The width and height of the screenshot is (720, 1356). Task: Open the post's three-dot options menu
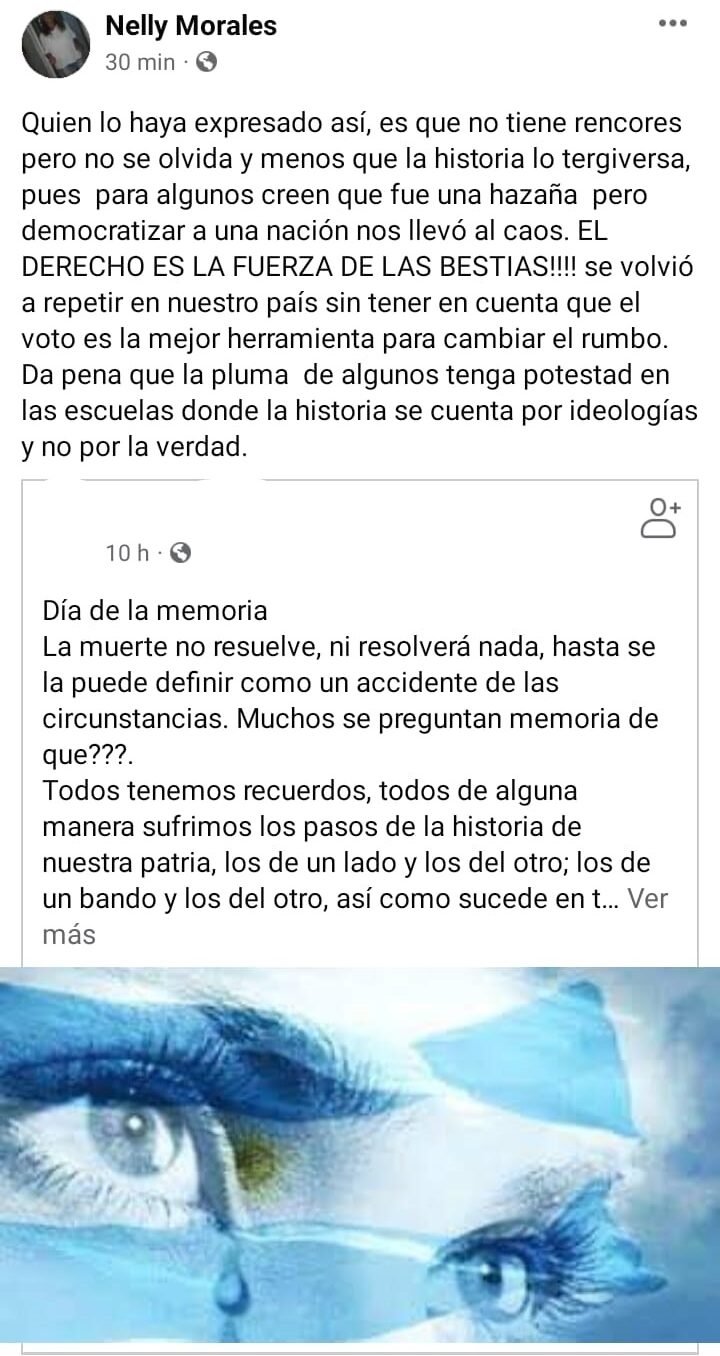pos(672,24)
